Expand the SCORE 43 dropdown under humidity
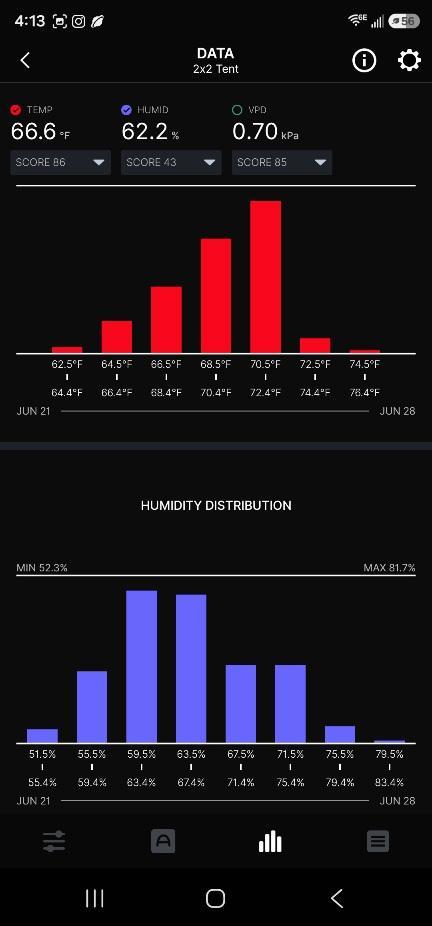Image resolution: width=432 pixels, height=926 pixels. 171,162
